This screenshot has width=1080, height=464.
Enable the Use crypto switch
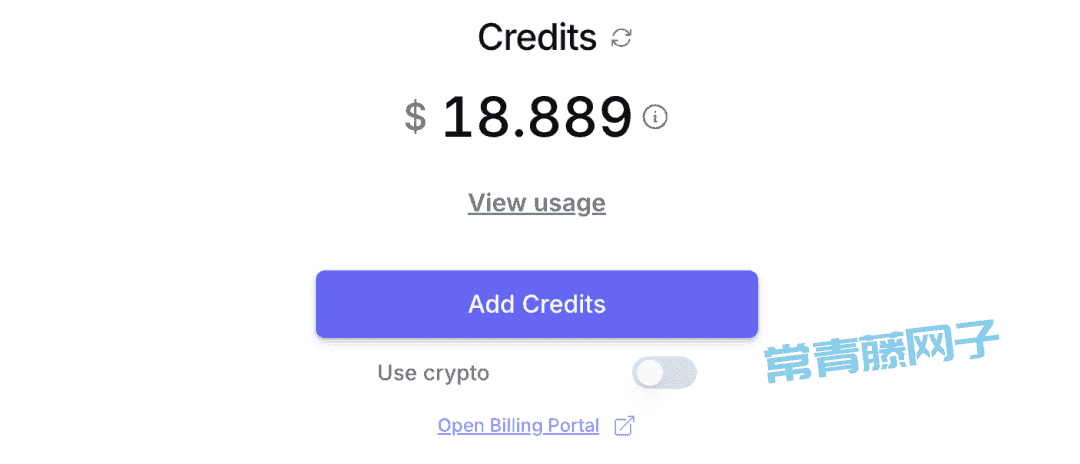pyautogui.click(x=664, y=373)
